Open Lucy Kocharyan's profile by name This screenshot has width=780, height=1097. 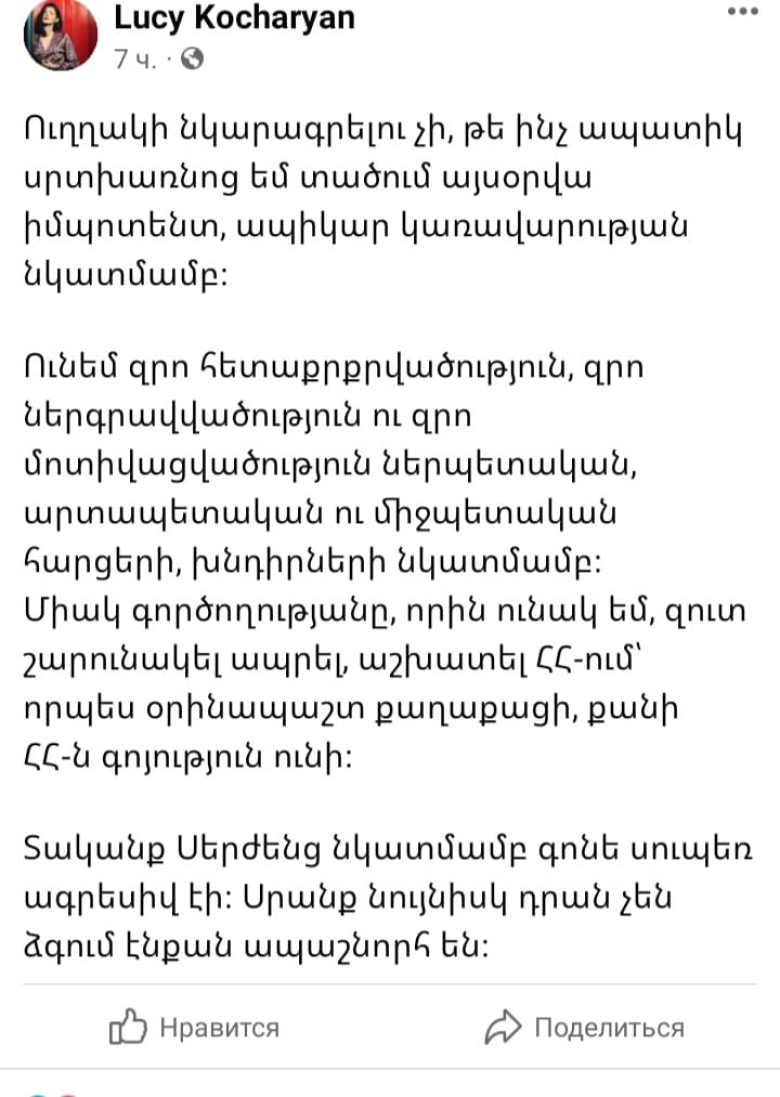pyautogui.click(x=234, y=17)
